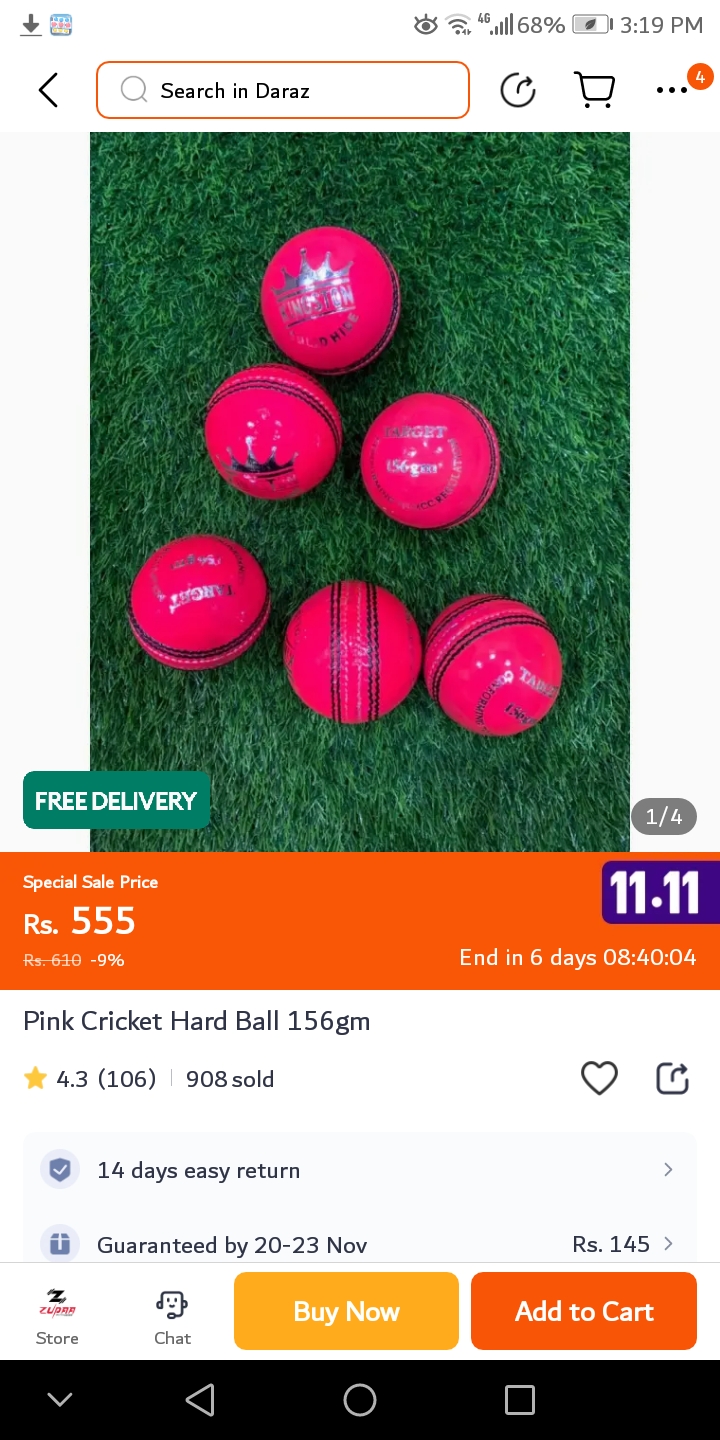The width and height of the screenshot is (720, 1440).
Task: Open the three-dot overflow menu
Action: pos(672,90)
